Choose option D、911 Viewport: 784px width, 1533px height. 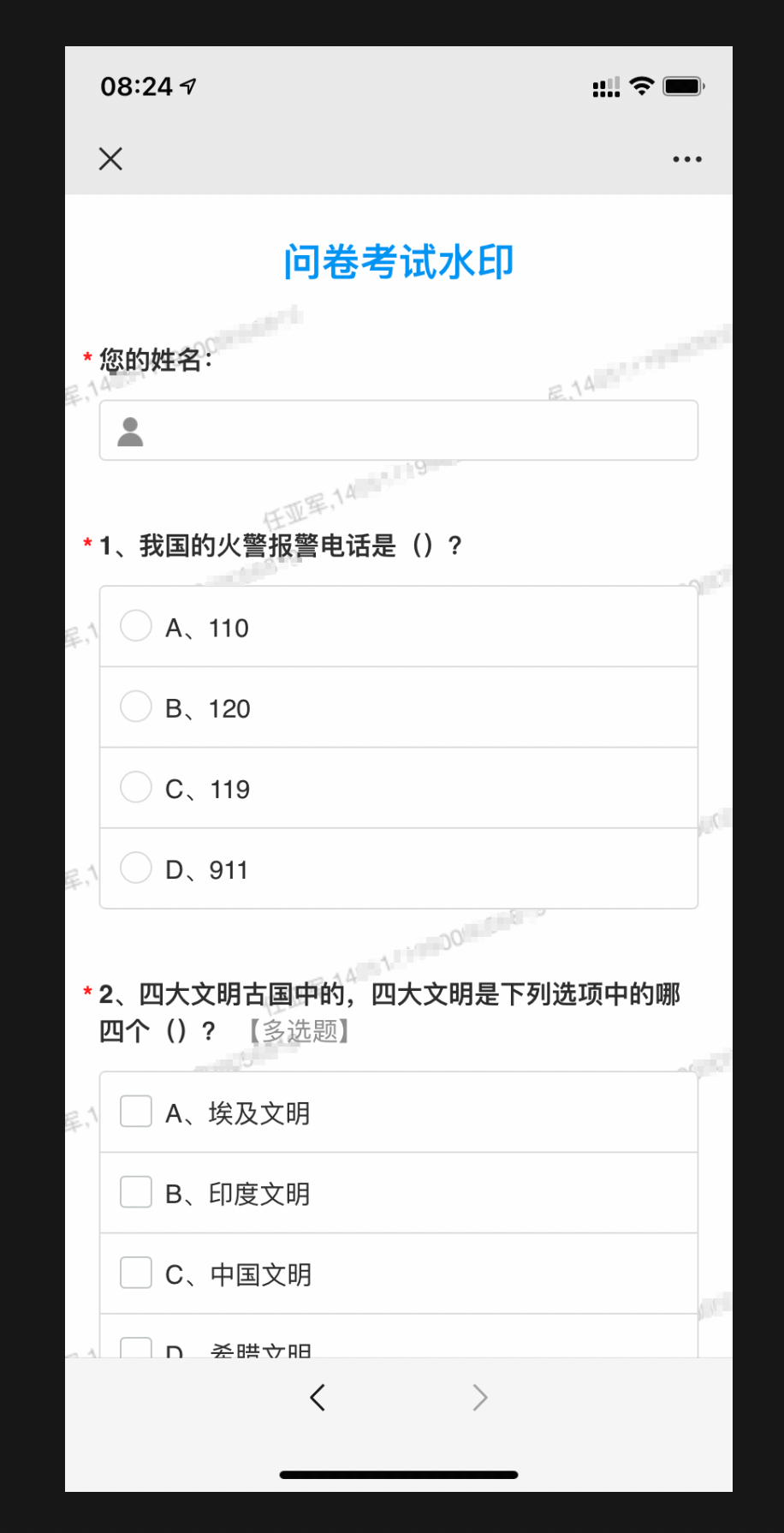click(399, 868)
